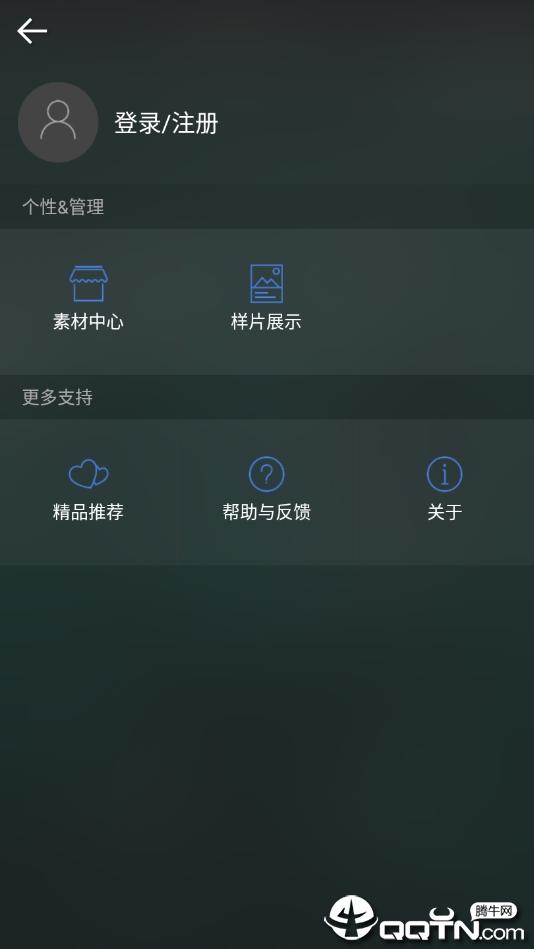Screen dimensions: 534x949
Task: Open the profile avatar placeholder
Action: click(x=58, y=122)
